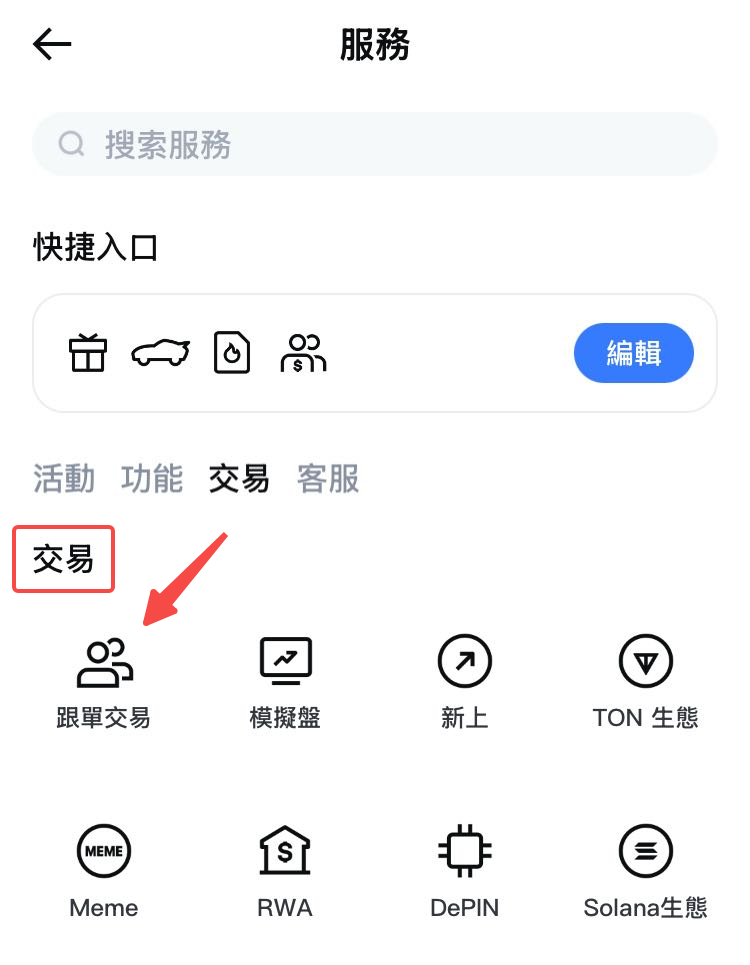Tap the blue 編輯 button
This screenshot has width=750, height=965.
633,353
